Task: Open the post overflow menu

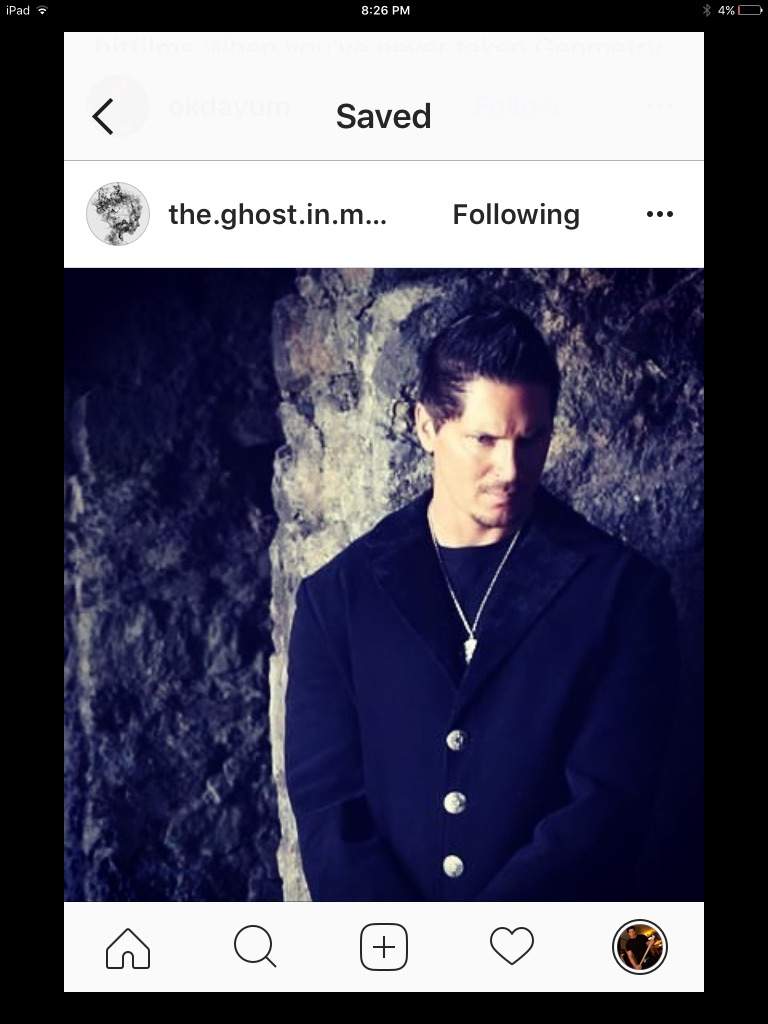Action: click(660, 214)
